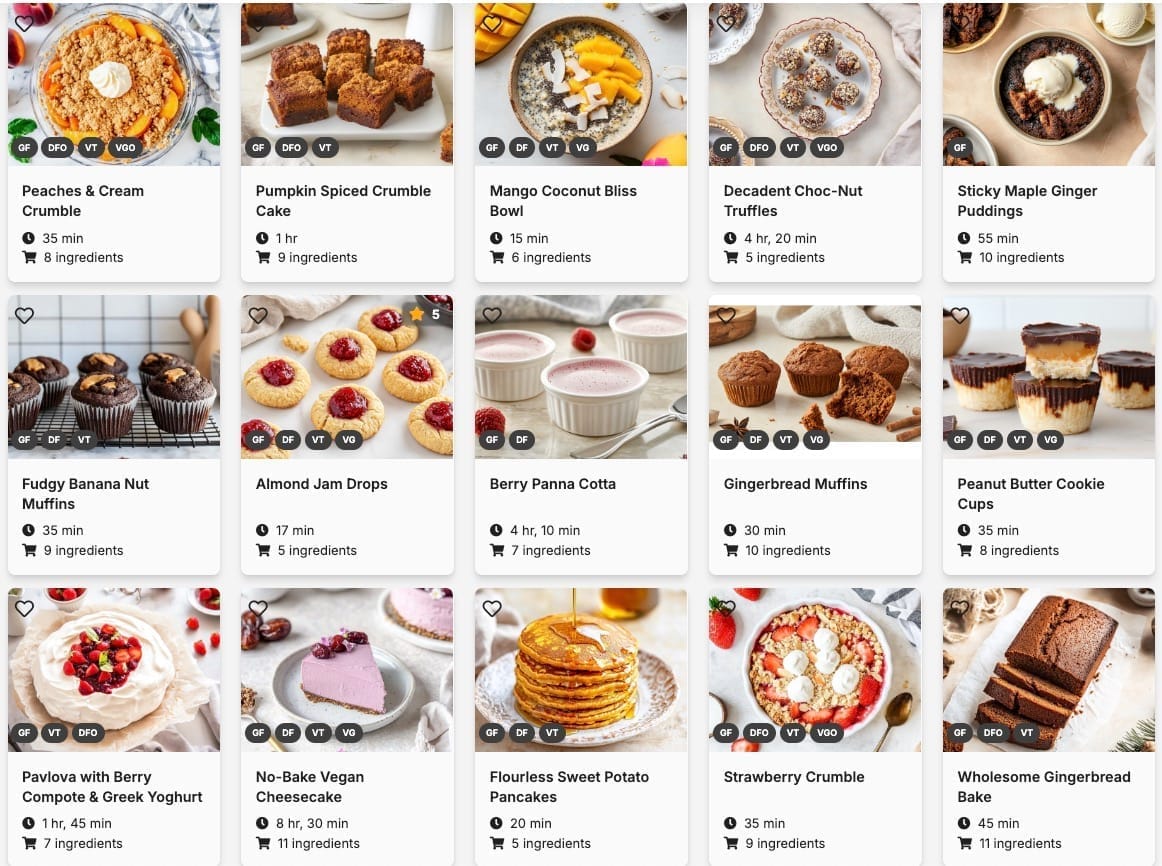Save Berry Panna Cotta to favorites
The height and width of the screenshot is (866, 1162).
[492, 315]
